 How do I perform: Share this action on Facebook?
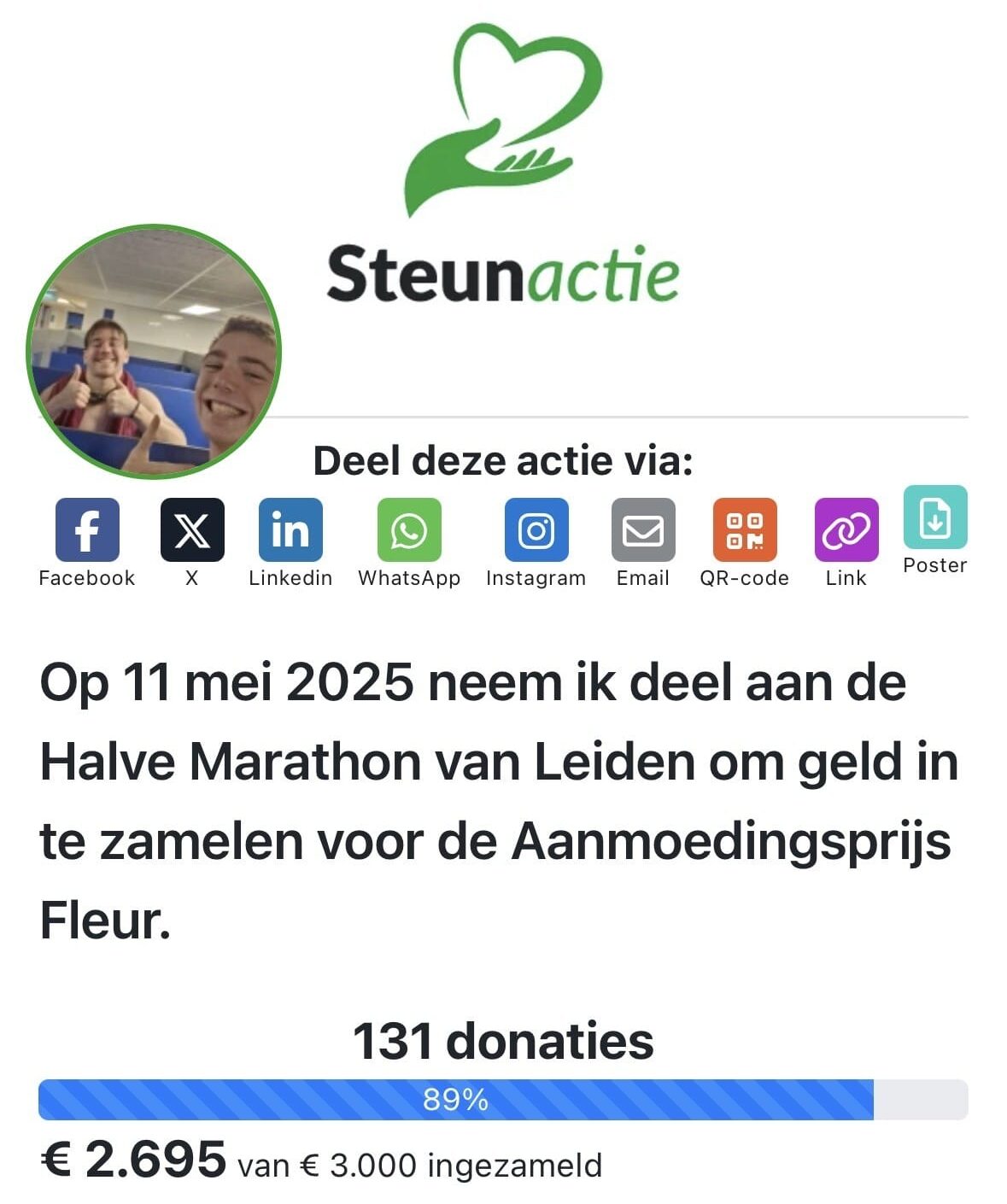point(87,530)
